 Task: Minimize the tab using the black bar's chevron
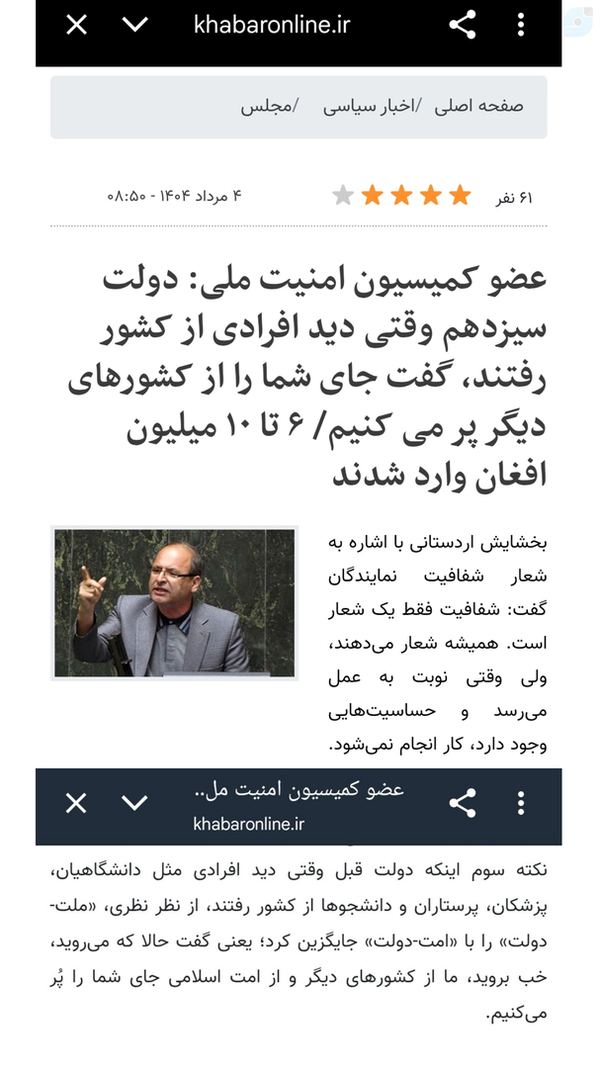134,25
